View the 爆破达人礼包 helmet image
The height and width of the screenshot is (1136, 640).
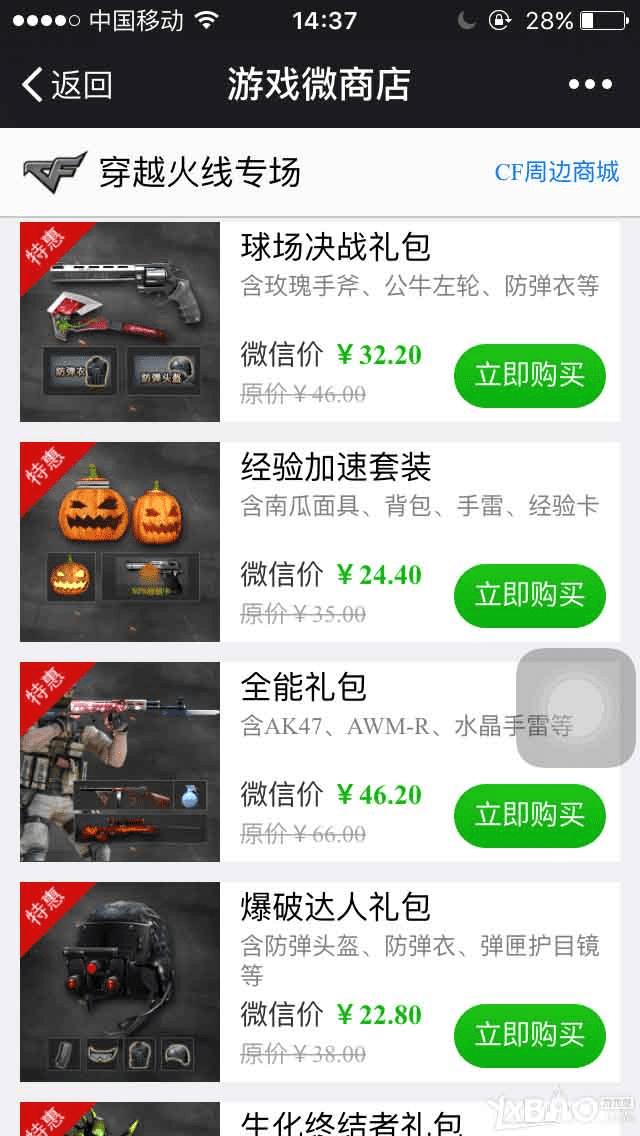(120, 982)
